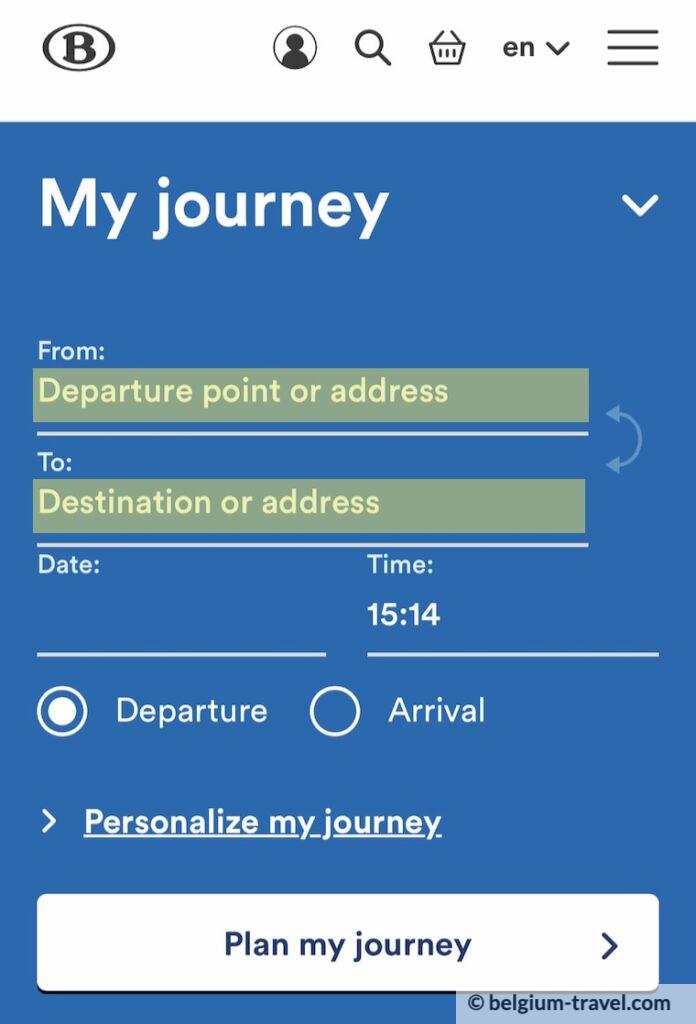Screen dimensions: 696x1024
Task: Swap departure and destination
Action: point(623,439)
